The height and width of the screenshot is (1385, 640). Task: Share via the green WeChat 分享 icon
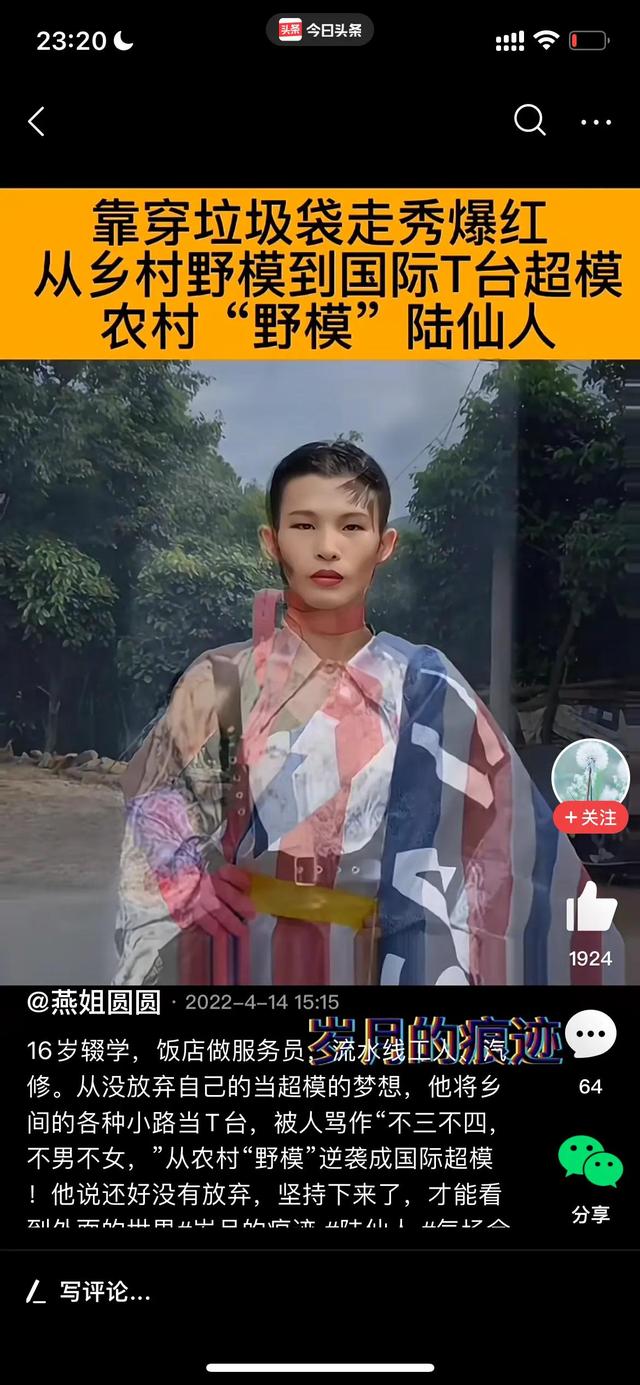(590, 1163)
